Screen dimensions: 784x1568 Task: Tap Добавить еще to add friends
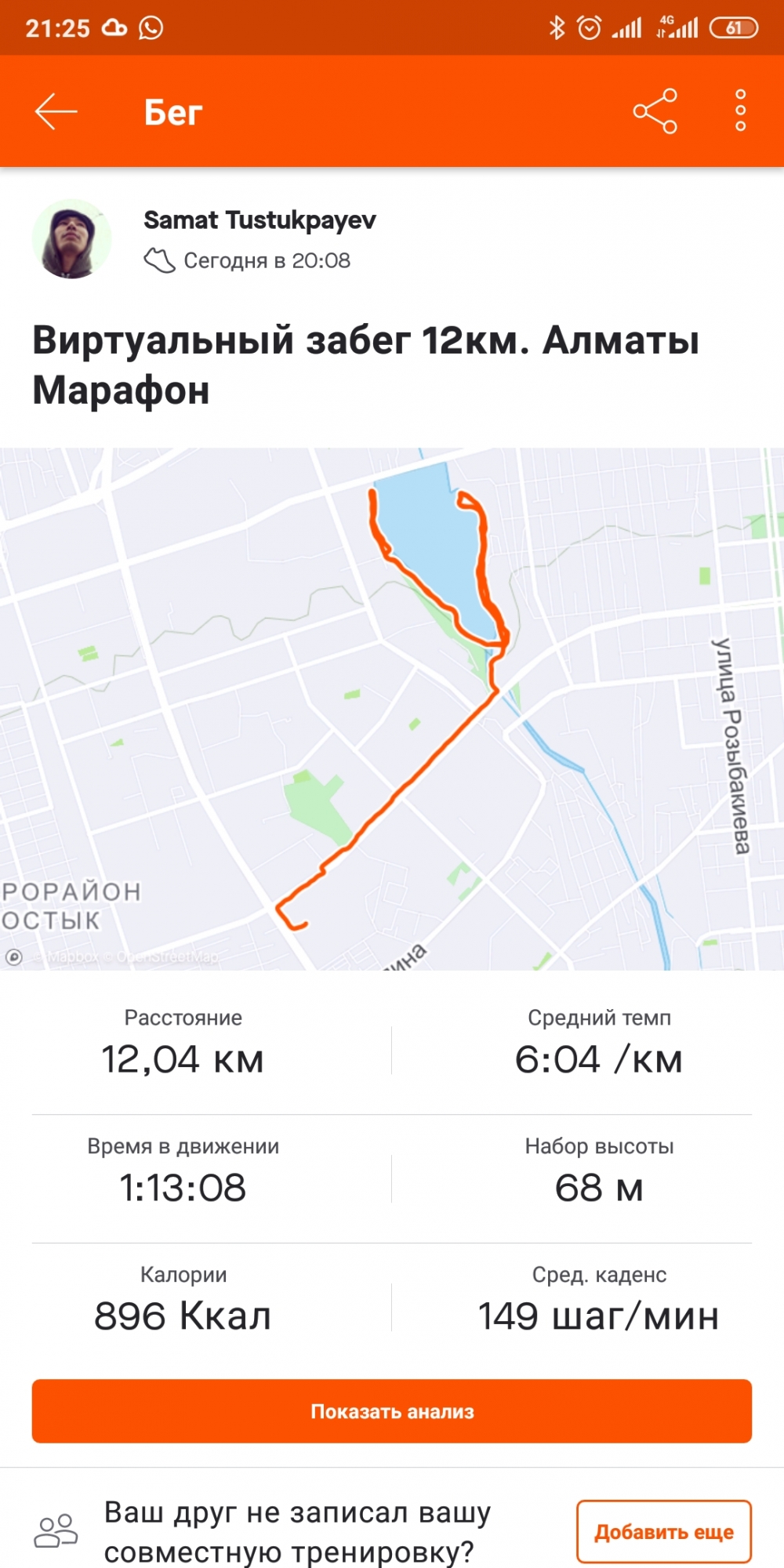pyautogui.click(x=663, y=1531)
